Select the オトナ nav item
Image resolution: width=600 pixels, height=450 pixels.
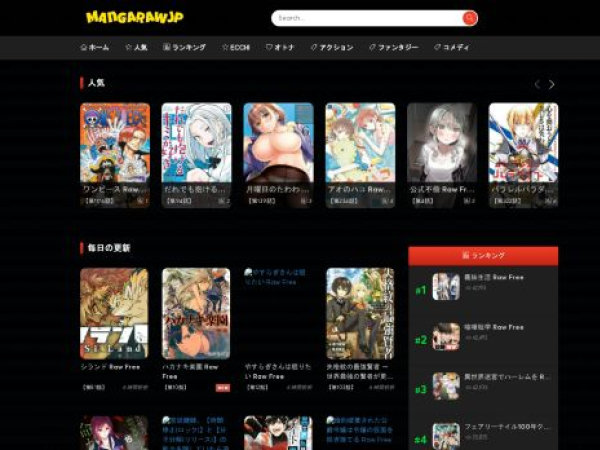point(282,47)
